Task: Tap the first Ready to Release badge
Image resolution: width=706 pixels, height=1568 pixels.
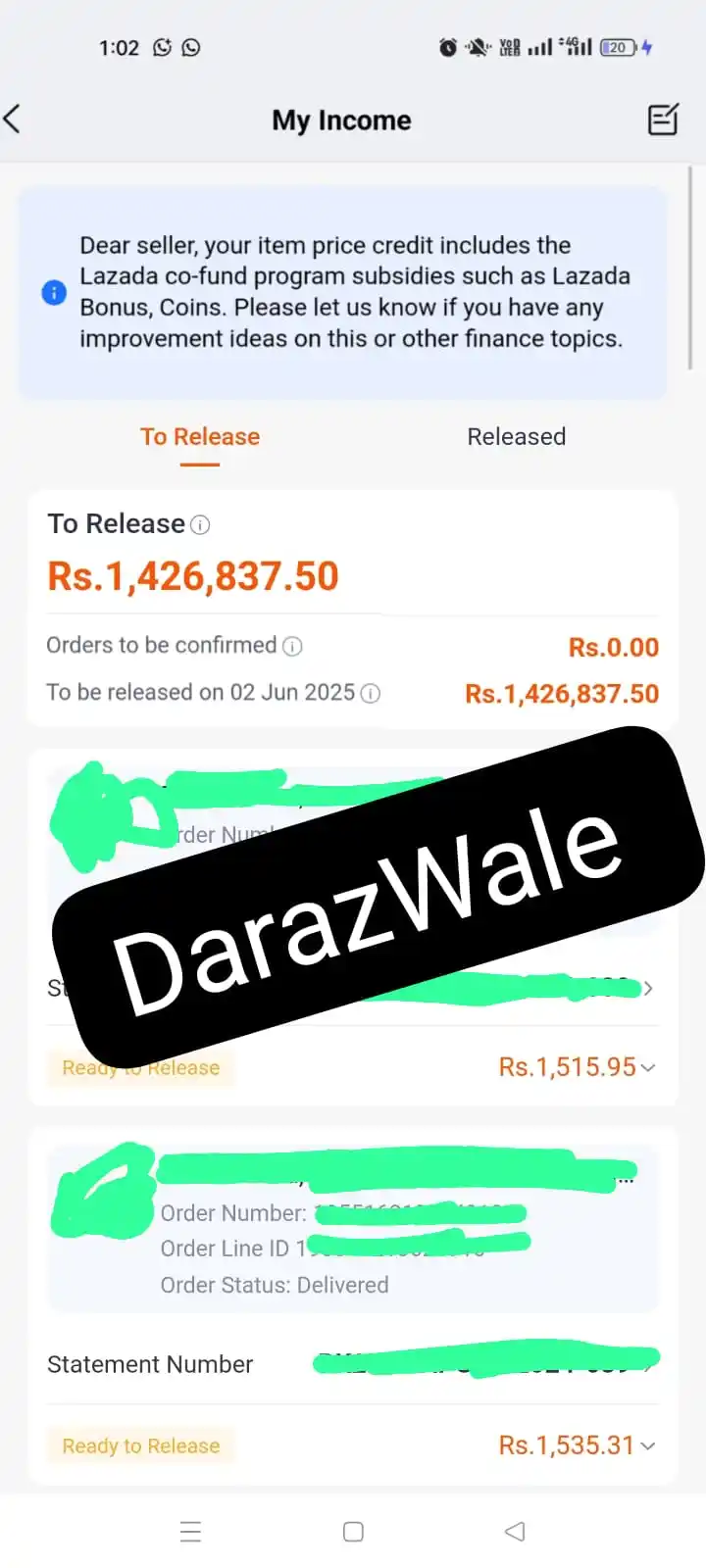Action: click(x=140, y=1067)
